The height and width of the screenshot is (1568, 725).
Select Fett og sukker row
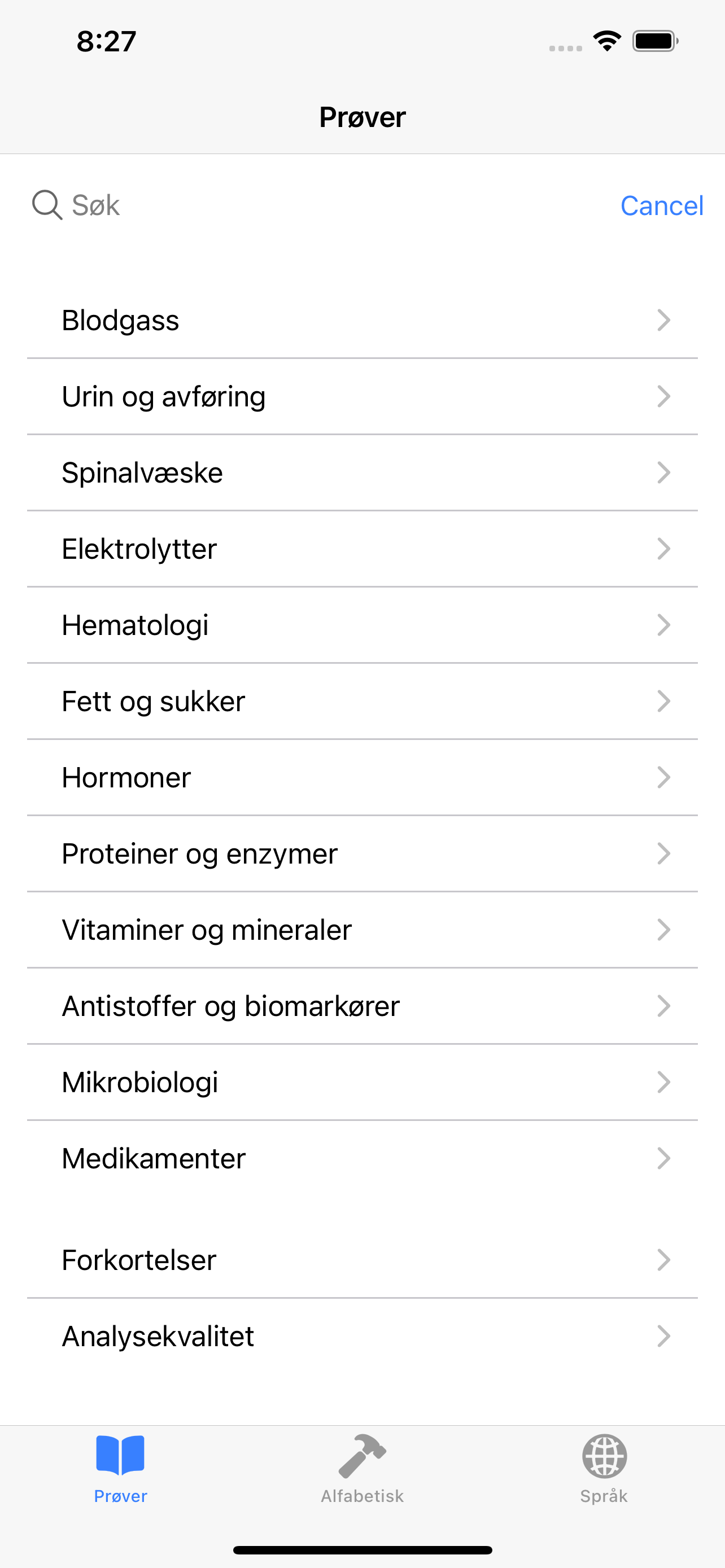tap(362, 701)
